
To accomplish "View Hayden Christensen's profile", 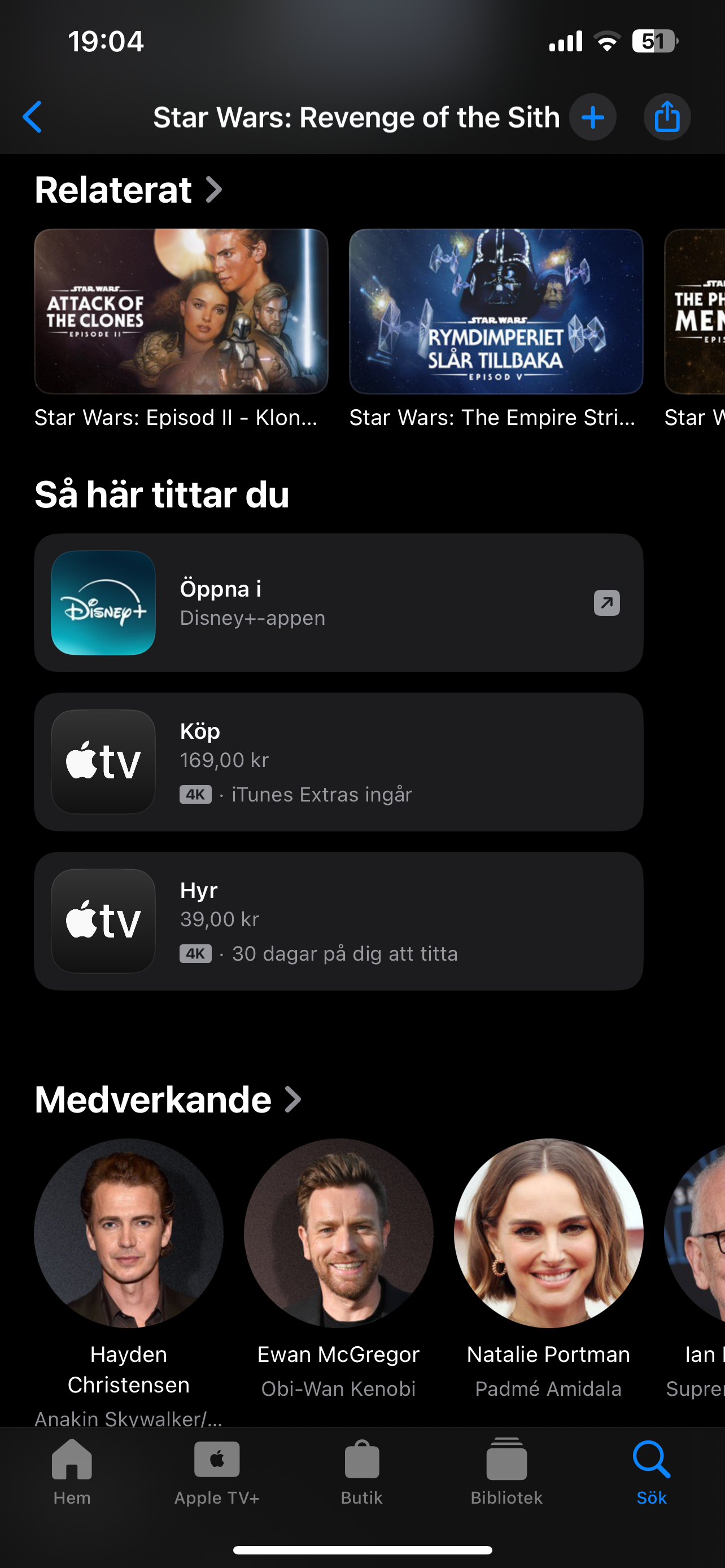I will (x=128, y=1233).
